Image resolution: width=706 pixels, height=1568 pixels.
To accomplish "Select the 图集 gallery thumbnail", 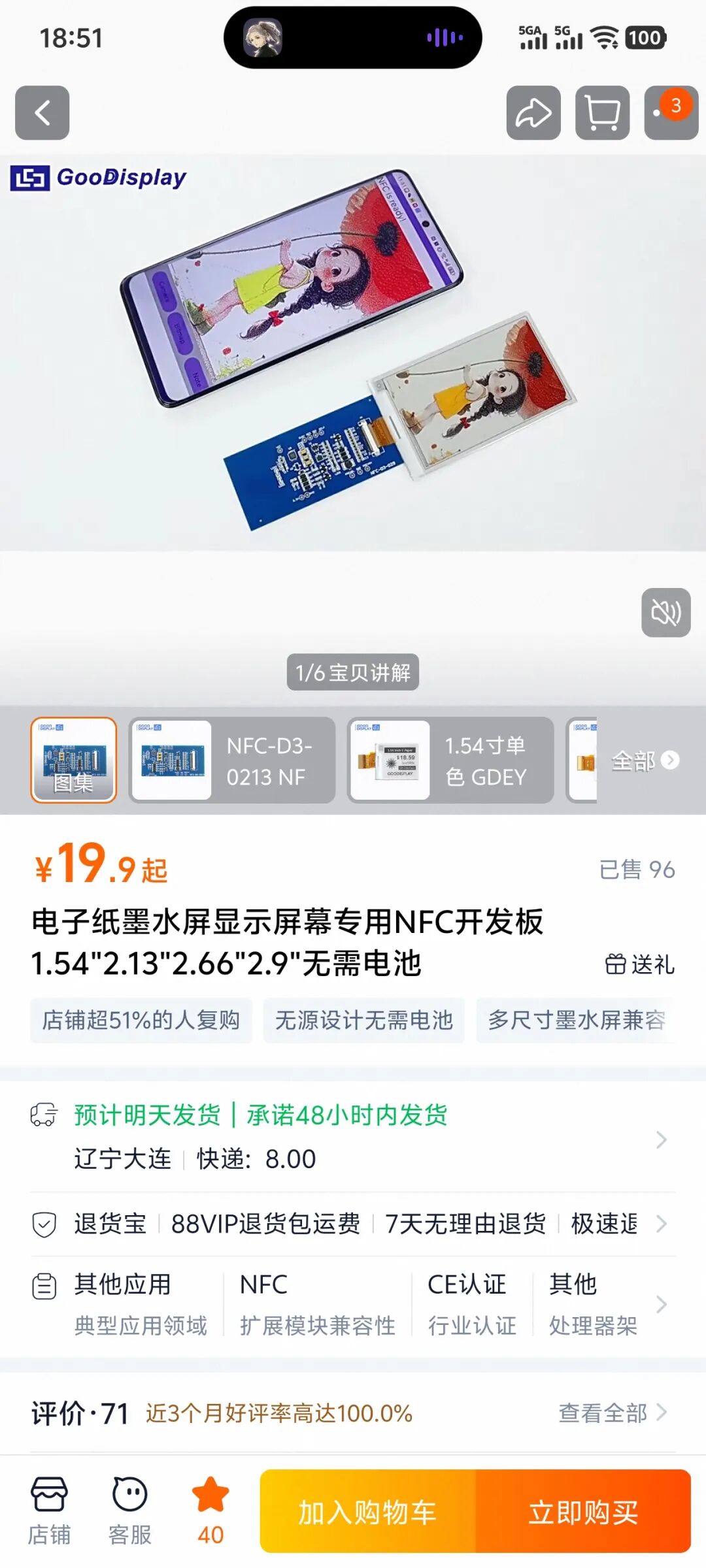I will [73, 761].
